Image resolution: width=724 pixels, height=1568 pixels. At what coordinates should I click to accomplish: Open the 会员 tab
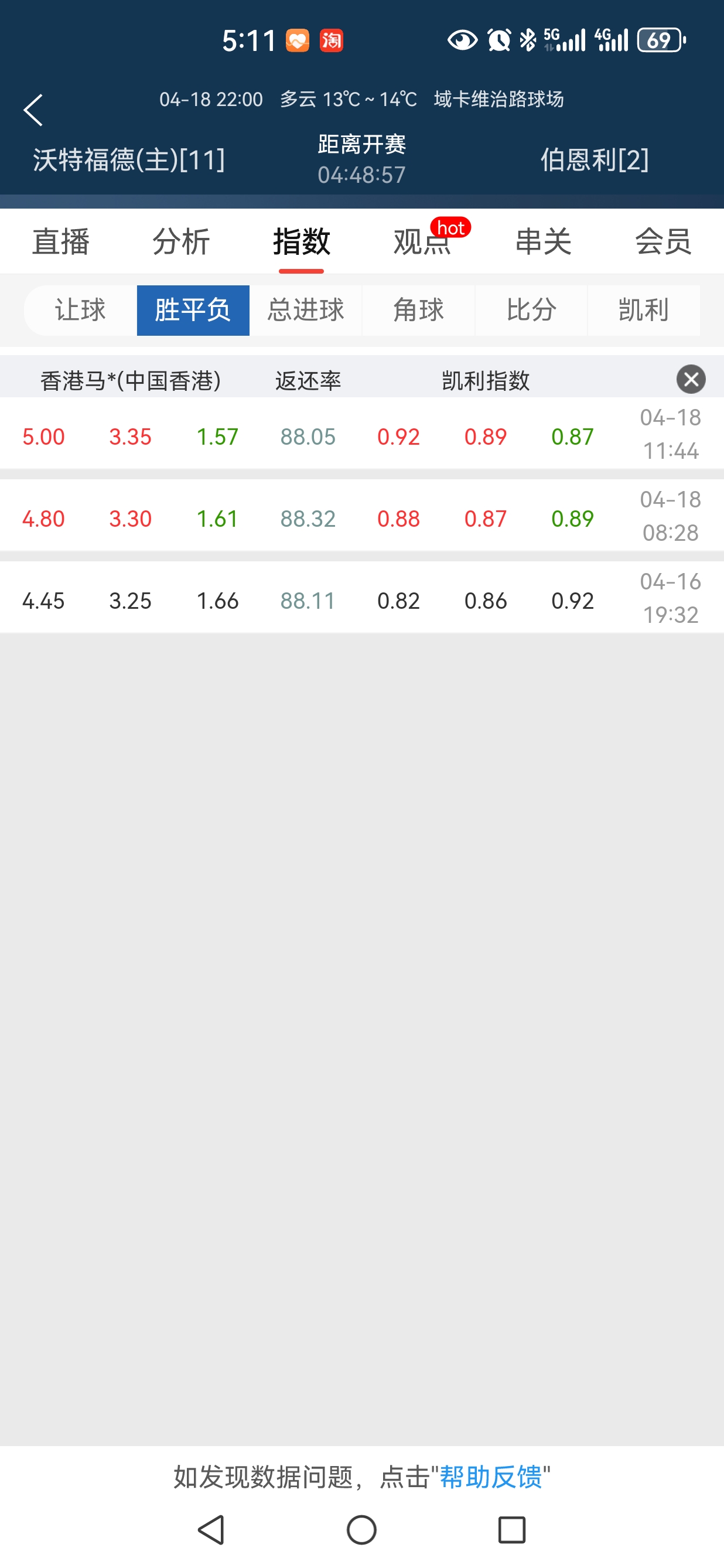(663, 241)
